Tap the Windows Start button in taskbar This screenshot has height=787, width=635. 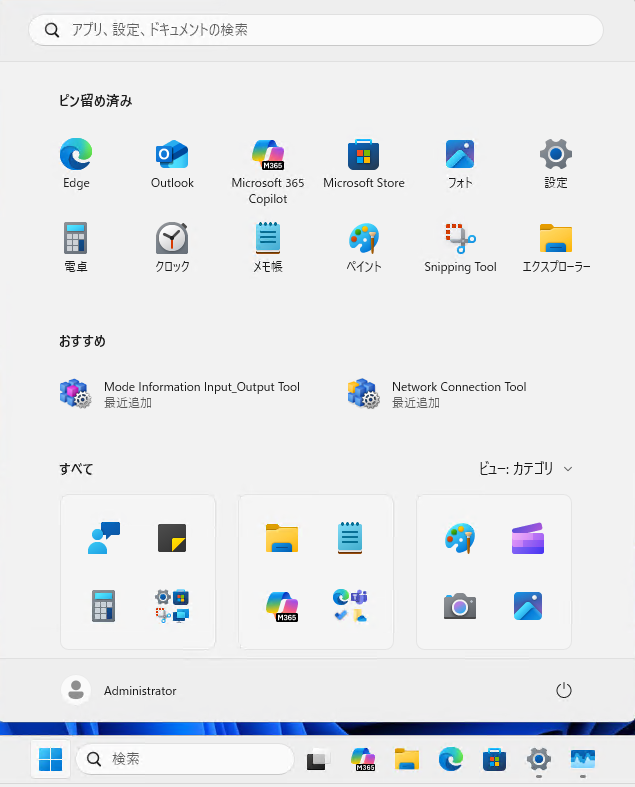50,760
